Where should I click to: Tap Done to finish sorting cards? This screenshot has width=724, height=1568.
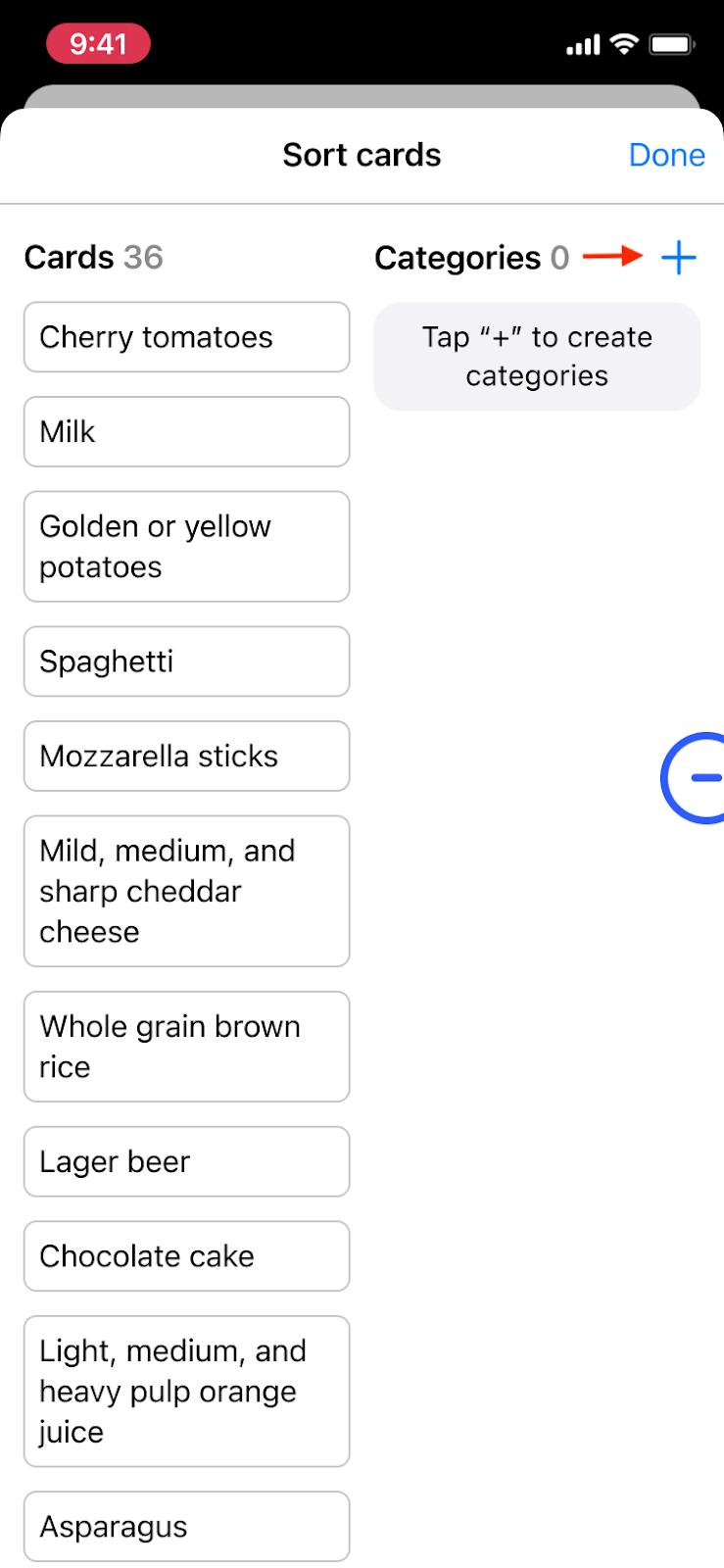pos(666,155)
